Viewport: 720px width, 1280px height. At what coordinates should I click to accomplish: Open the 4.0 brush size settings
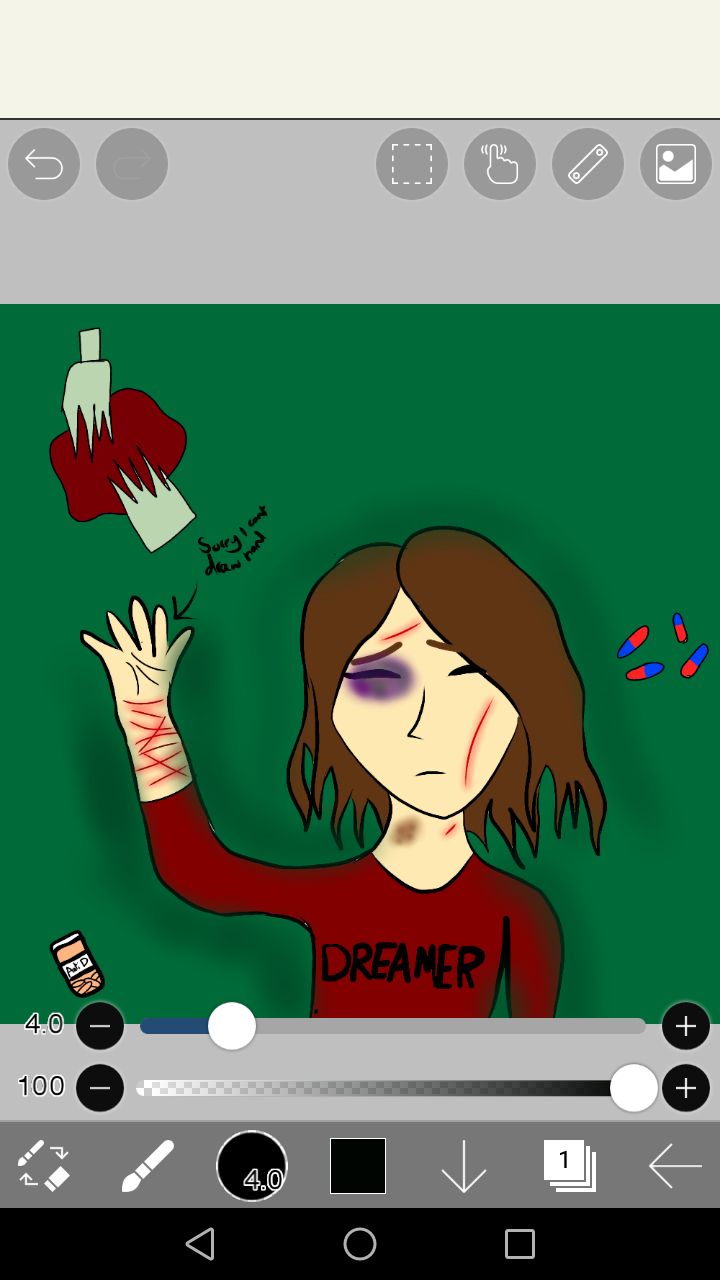(252, 1165)
